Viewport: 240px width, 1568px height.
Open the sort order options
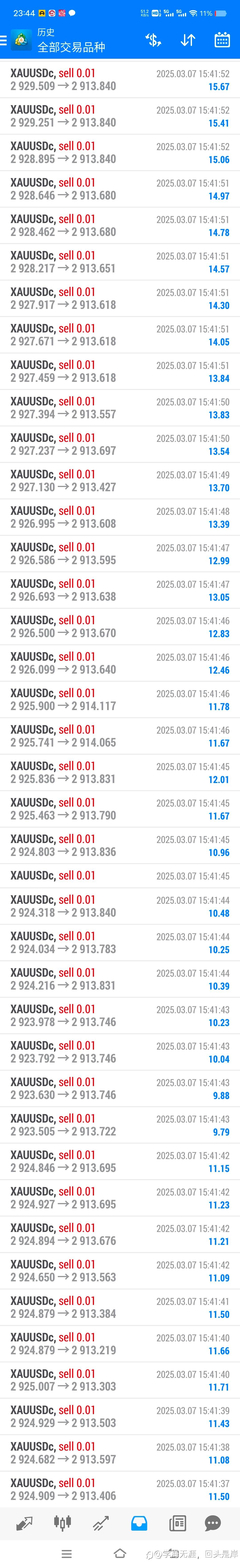click(188, 40)
